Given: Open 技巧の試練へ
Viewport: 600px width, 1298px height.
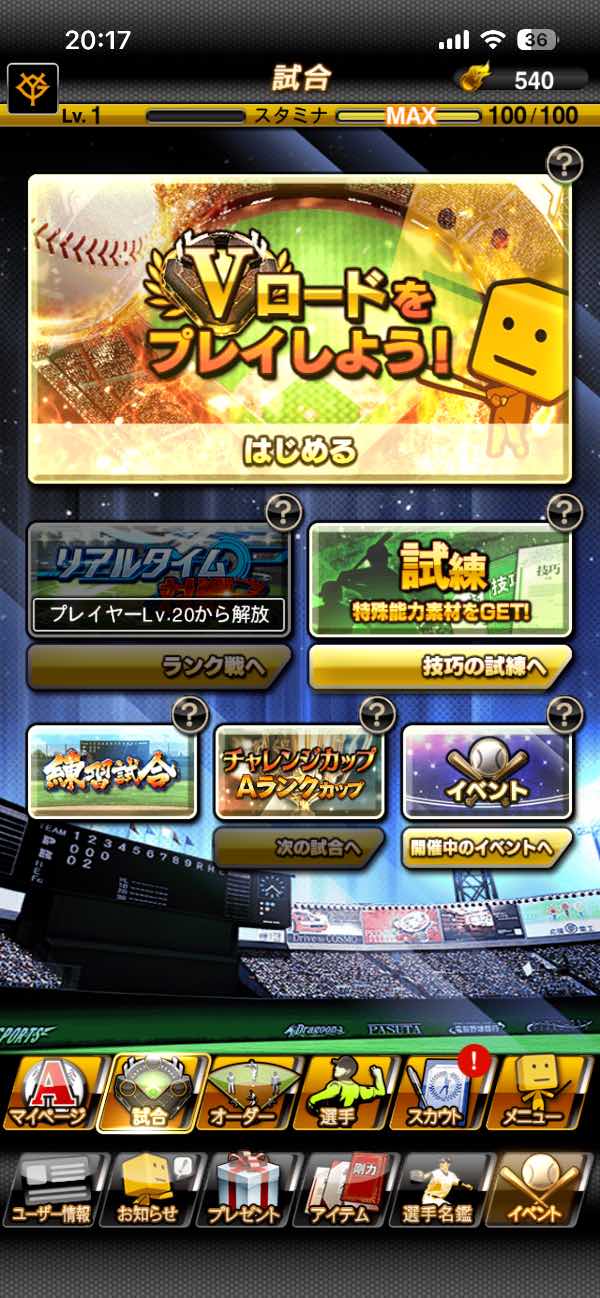Looking at the screenshot, I should (440, 668).
